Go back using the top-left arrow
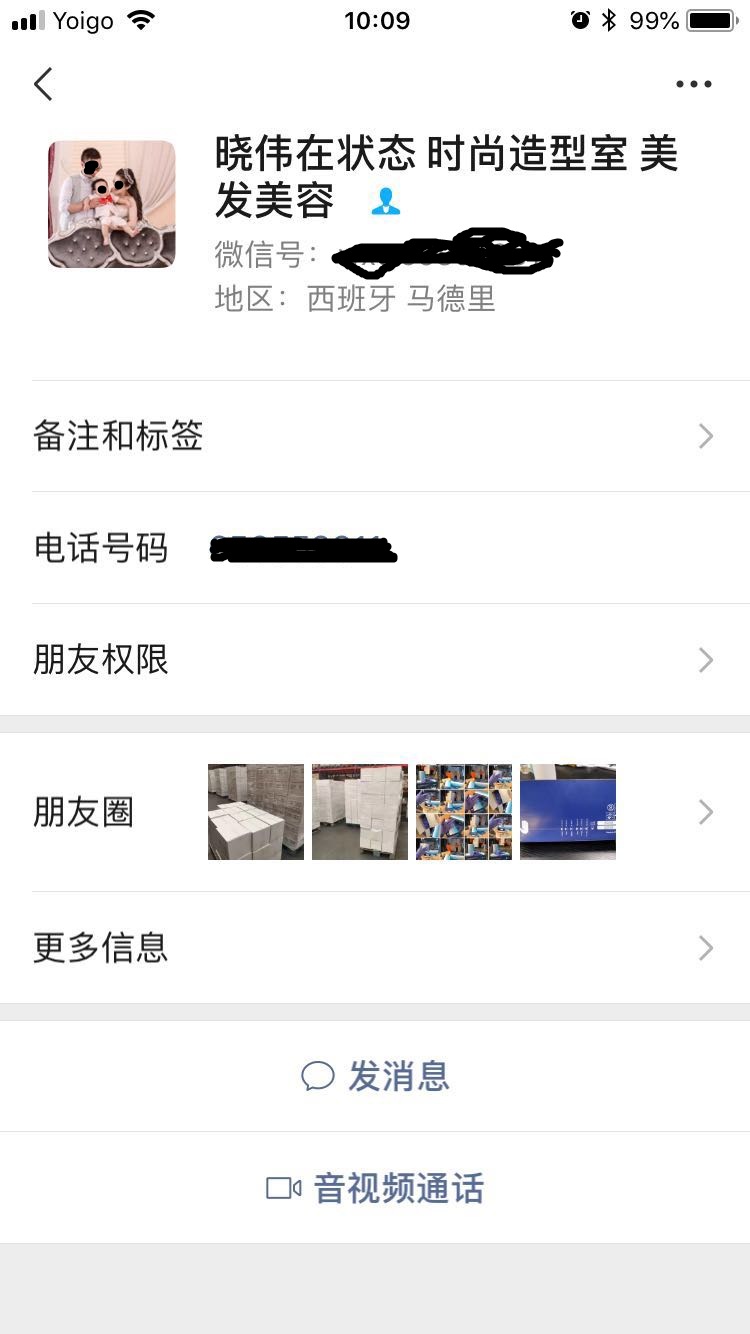 (x=43, y=85)
